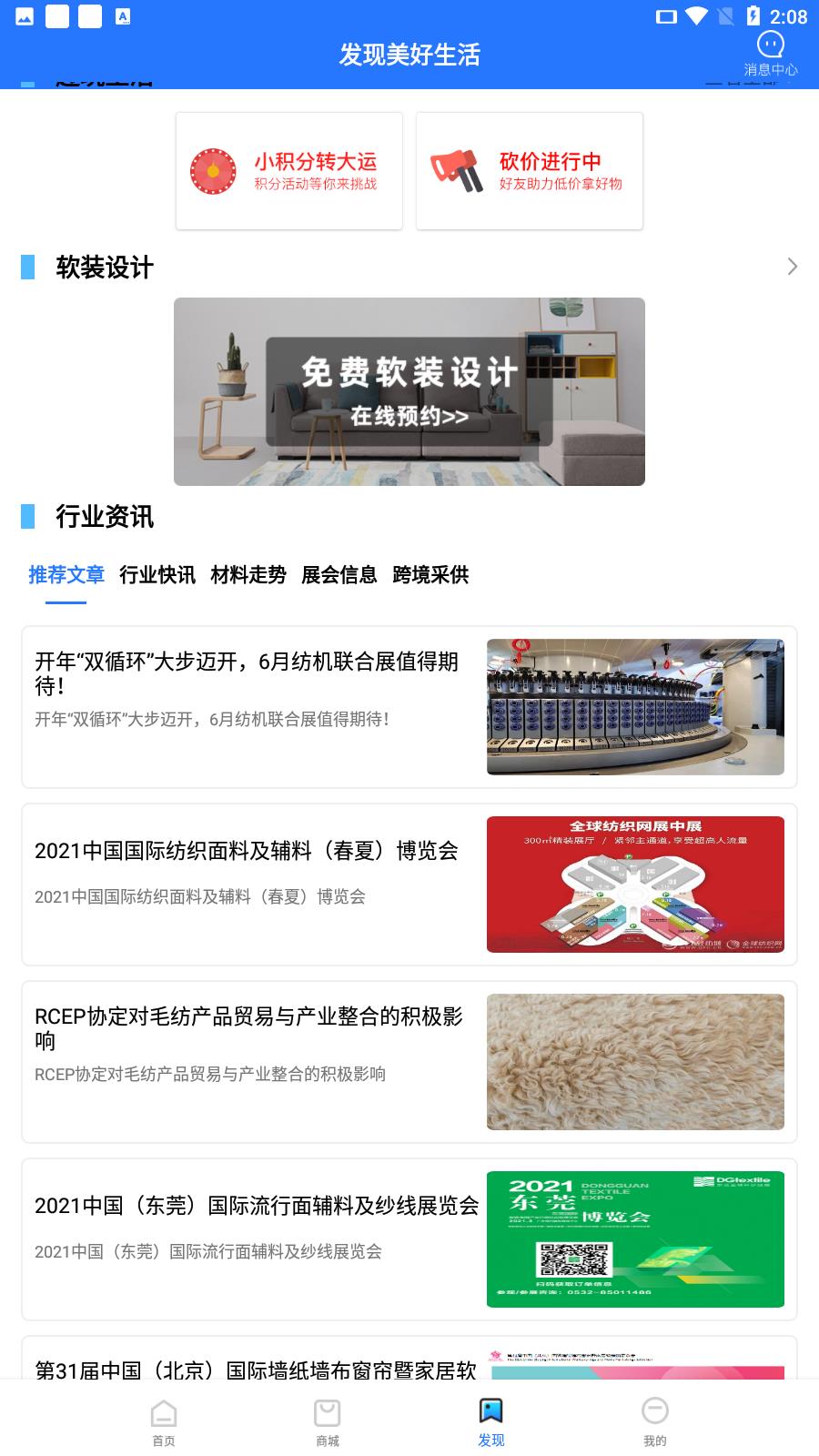Switch to the 跨境采供 tab
This screenshot has width=819, height=1456.
[430, 575]
